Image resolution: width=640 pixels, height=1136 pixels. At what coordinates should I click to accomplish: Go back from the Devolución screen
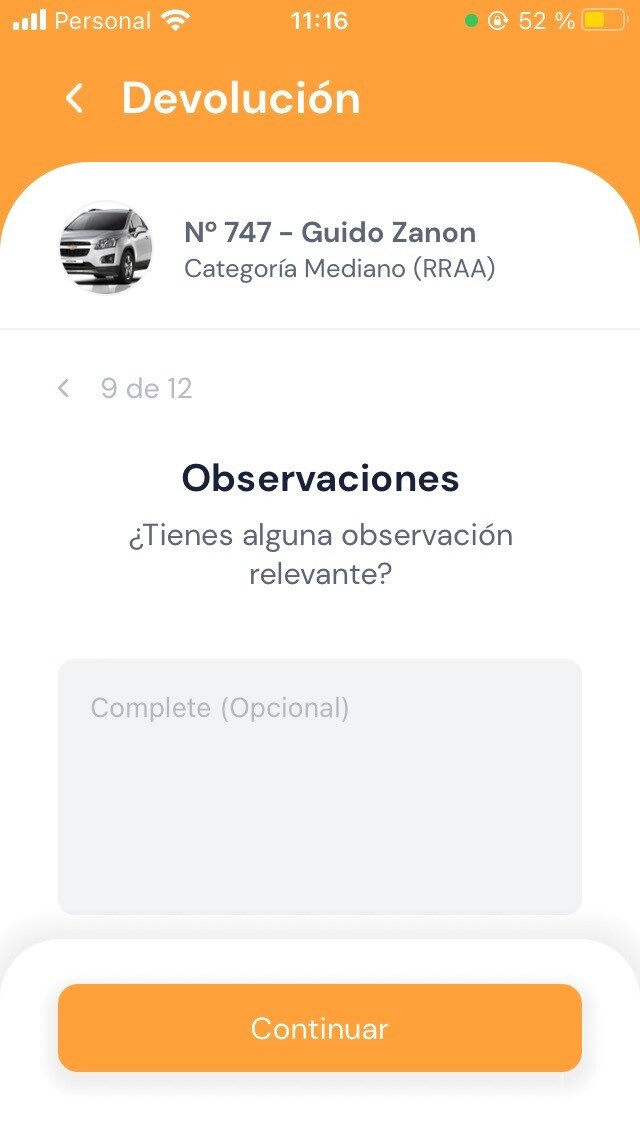pos(73,99)
